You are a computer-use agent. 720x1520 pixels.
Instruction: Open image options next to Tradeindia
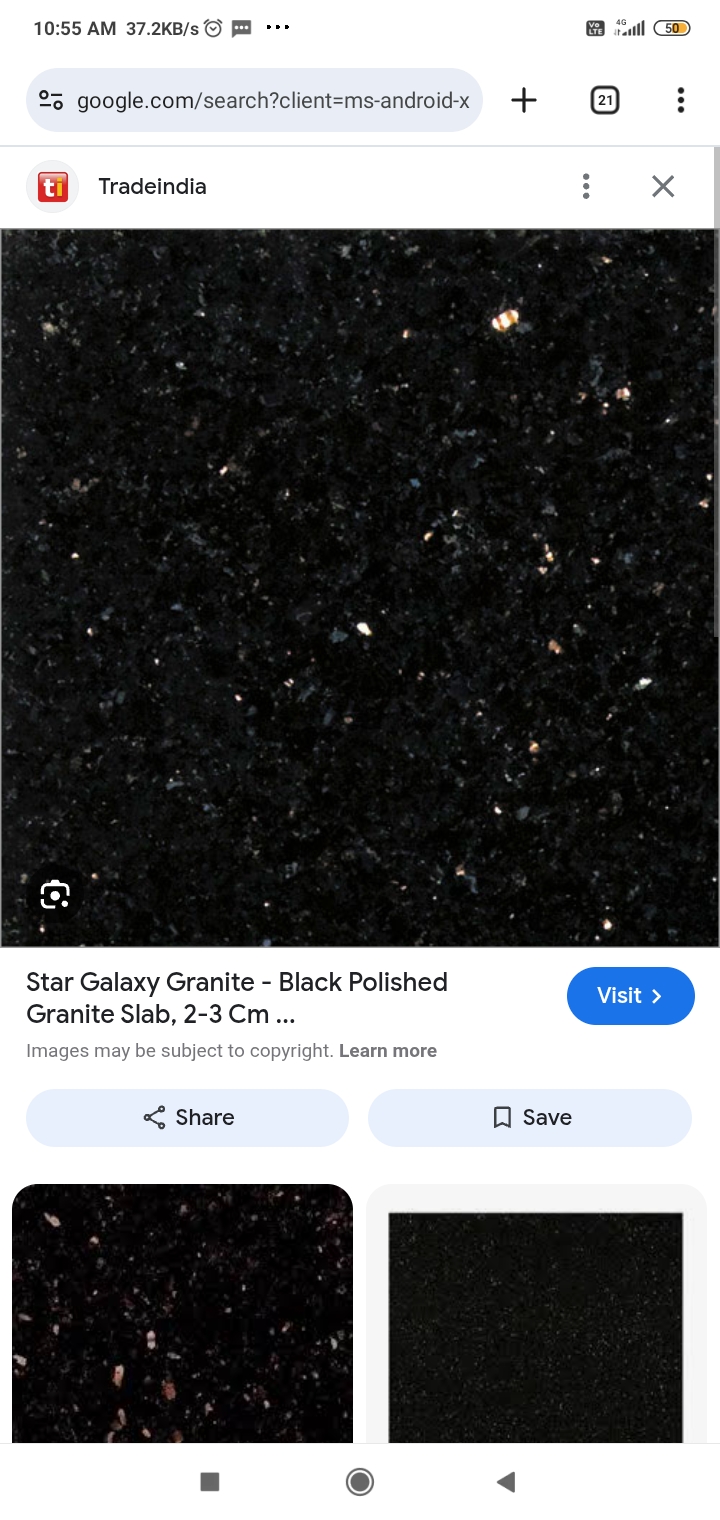586,187
